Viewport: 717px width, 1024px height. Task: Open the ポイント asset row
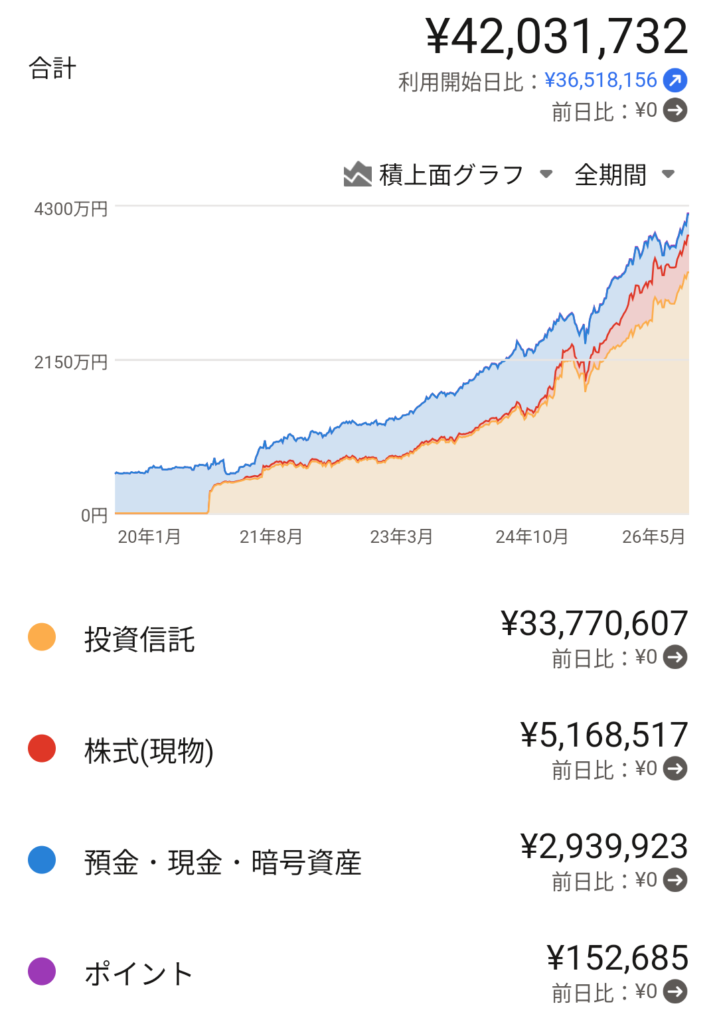pos(358,972)
